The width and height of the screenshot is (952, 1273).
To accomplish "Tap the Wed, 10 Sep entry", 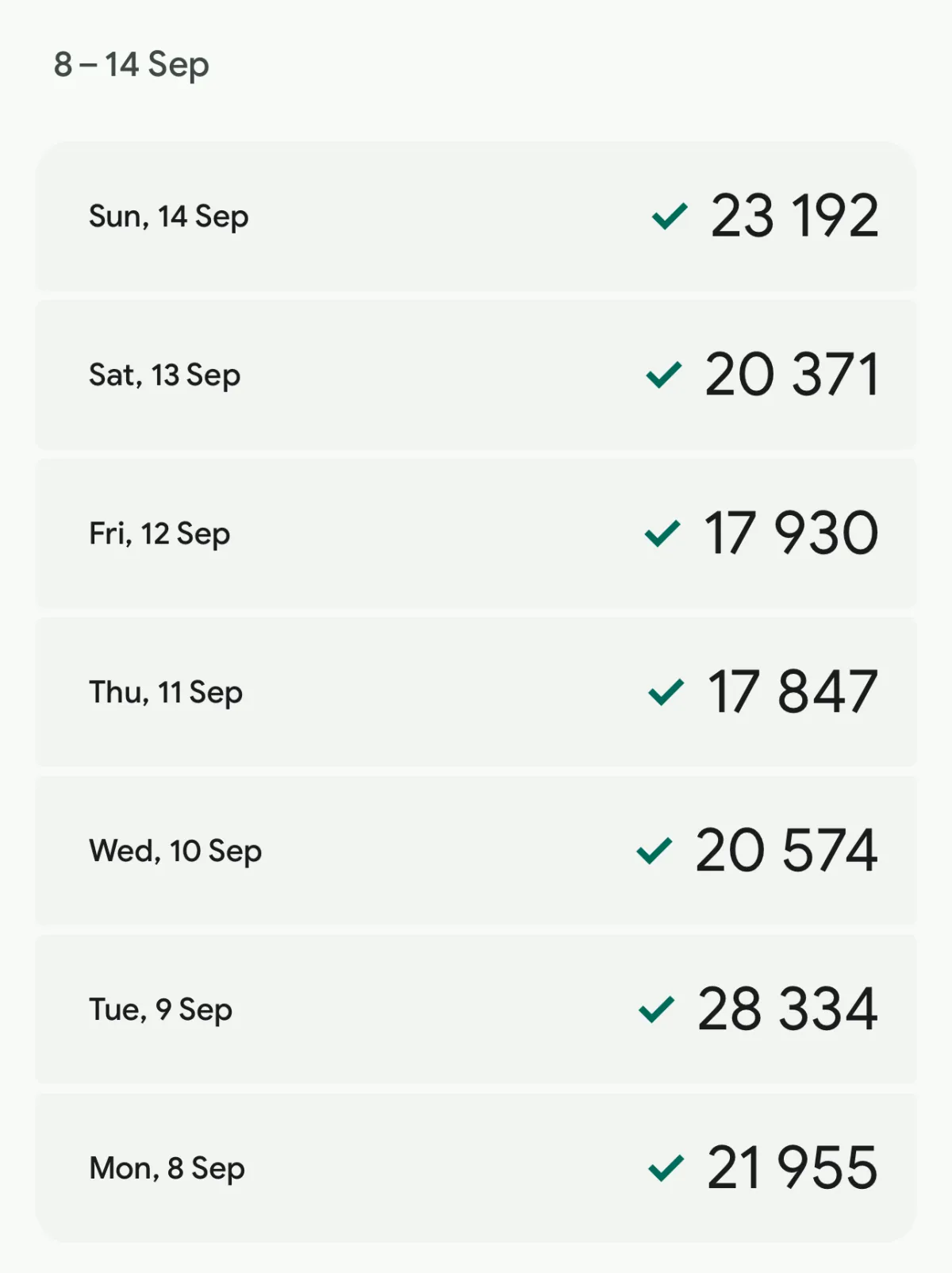I will pyautogui.click(x=476, y=851).
